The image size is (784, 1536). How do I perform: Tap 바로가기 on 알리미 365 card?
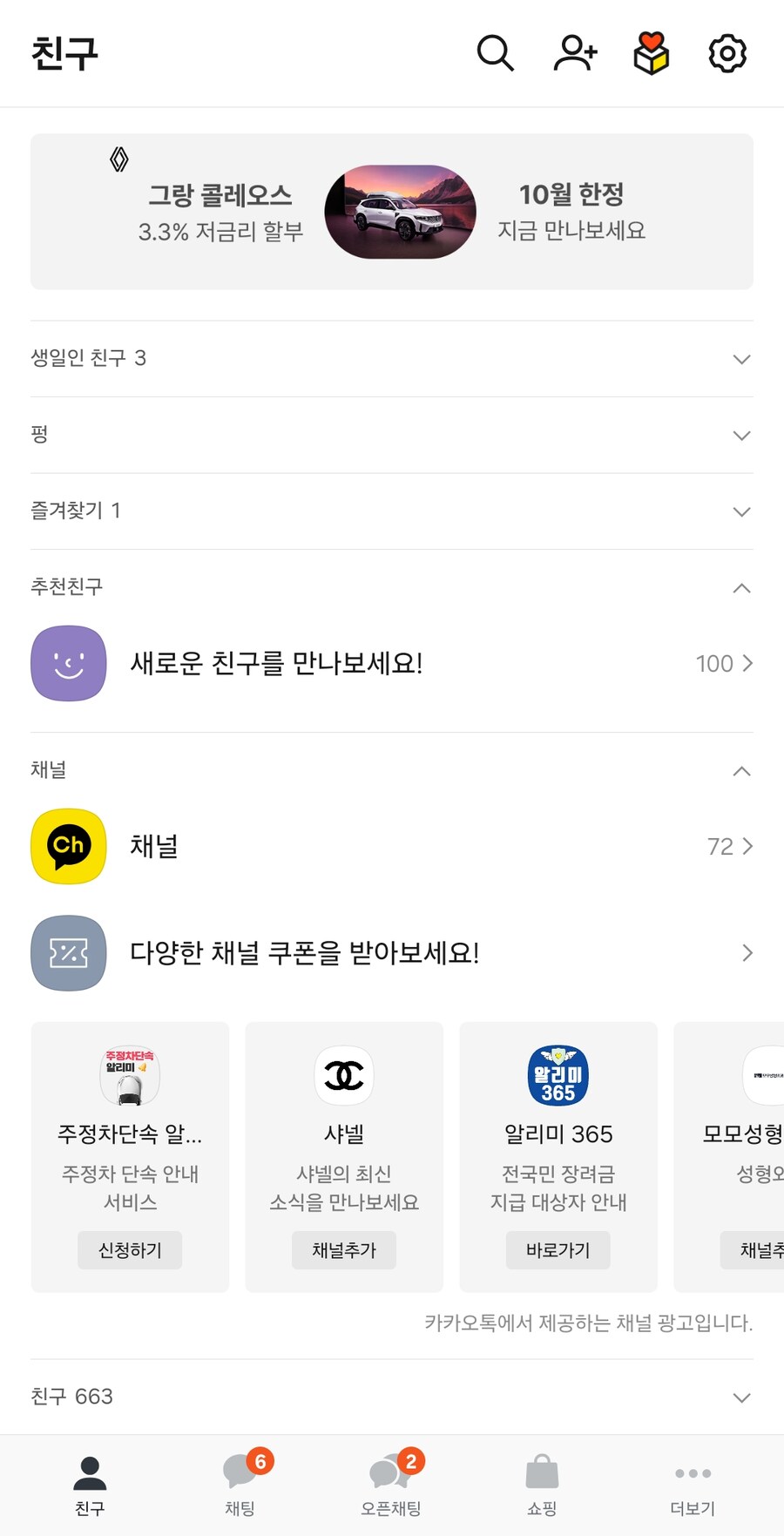(x=558, y=1250)
